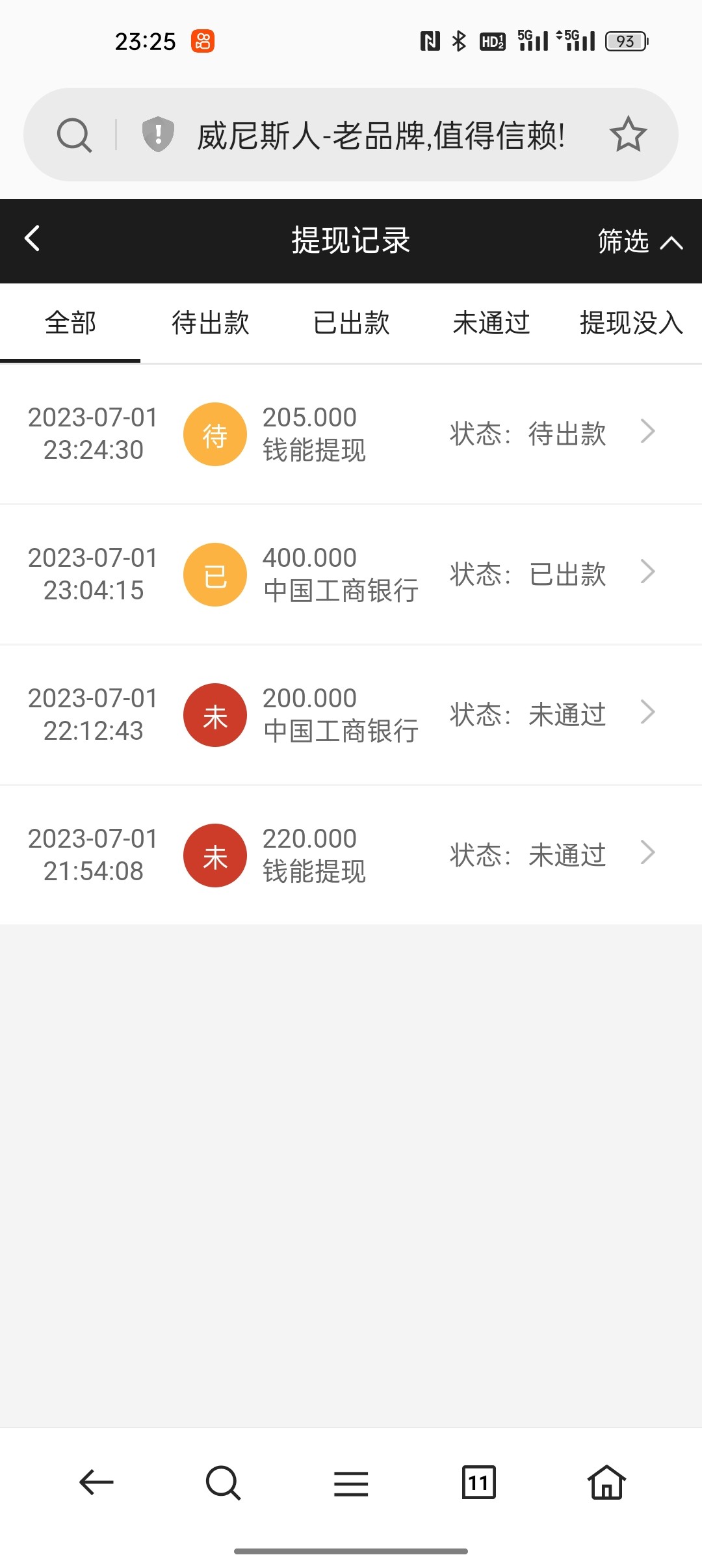Tap the back arrow in the bottom toolbar
Viewport: 702px width, 1568px height.
coord(95,1483)
